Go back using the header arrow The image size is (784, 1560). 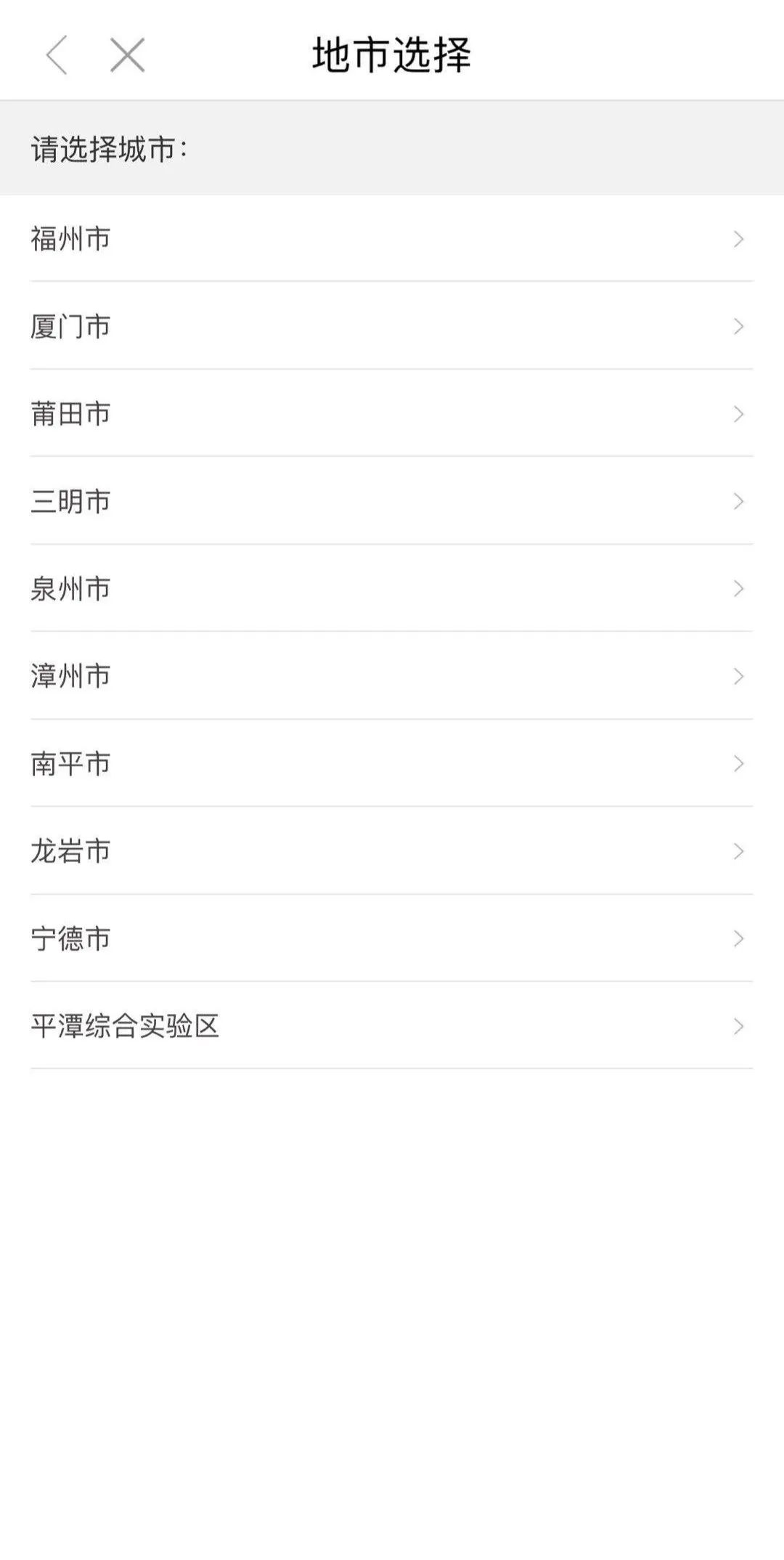click(x=57, y=55)
